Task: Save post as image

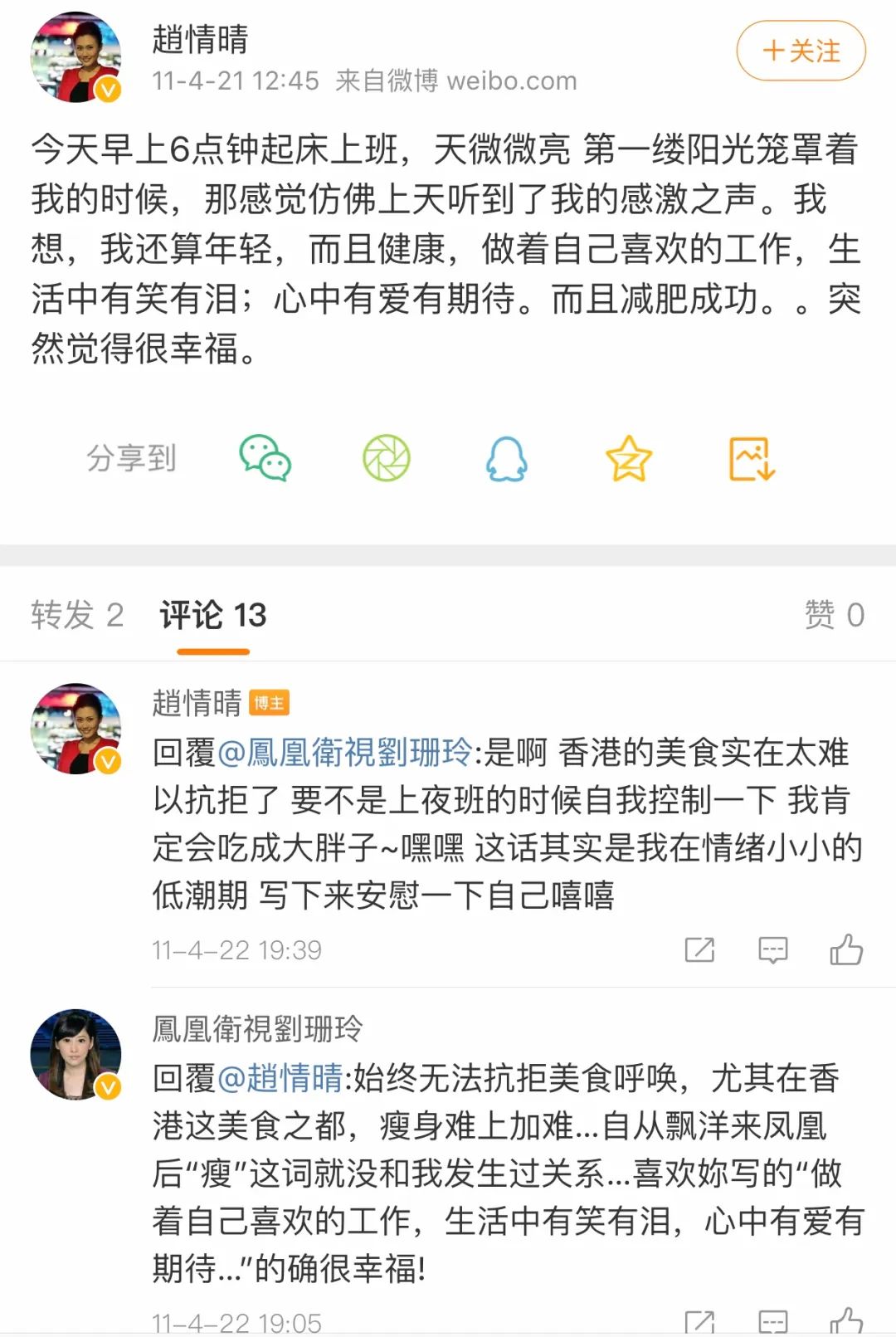Action: (752, 458)
